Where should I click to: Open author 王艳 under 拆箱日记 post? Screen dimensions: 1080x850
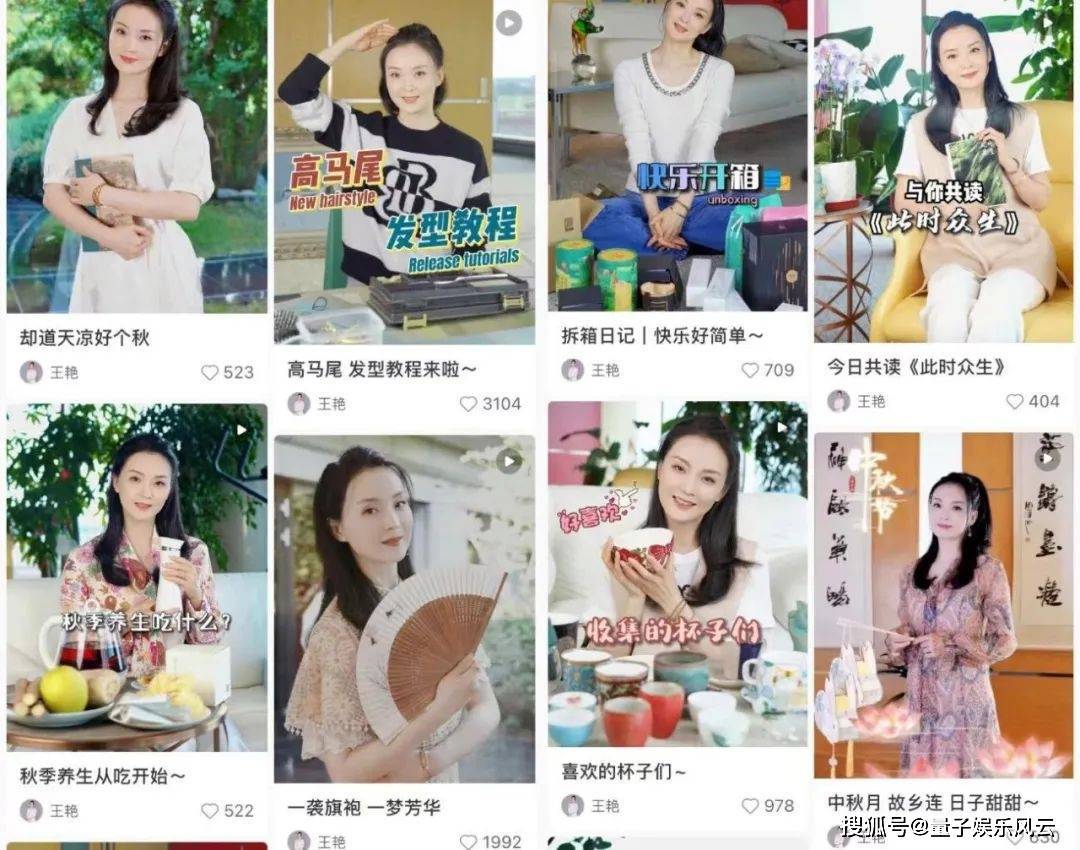coord(591,371)
